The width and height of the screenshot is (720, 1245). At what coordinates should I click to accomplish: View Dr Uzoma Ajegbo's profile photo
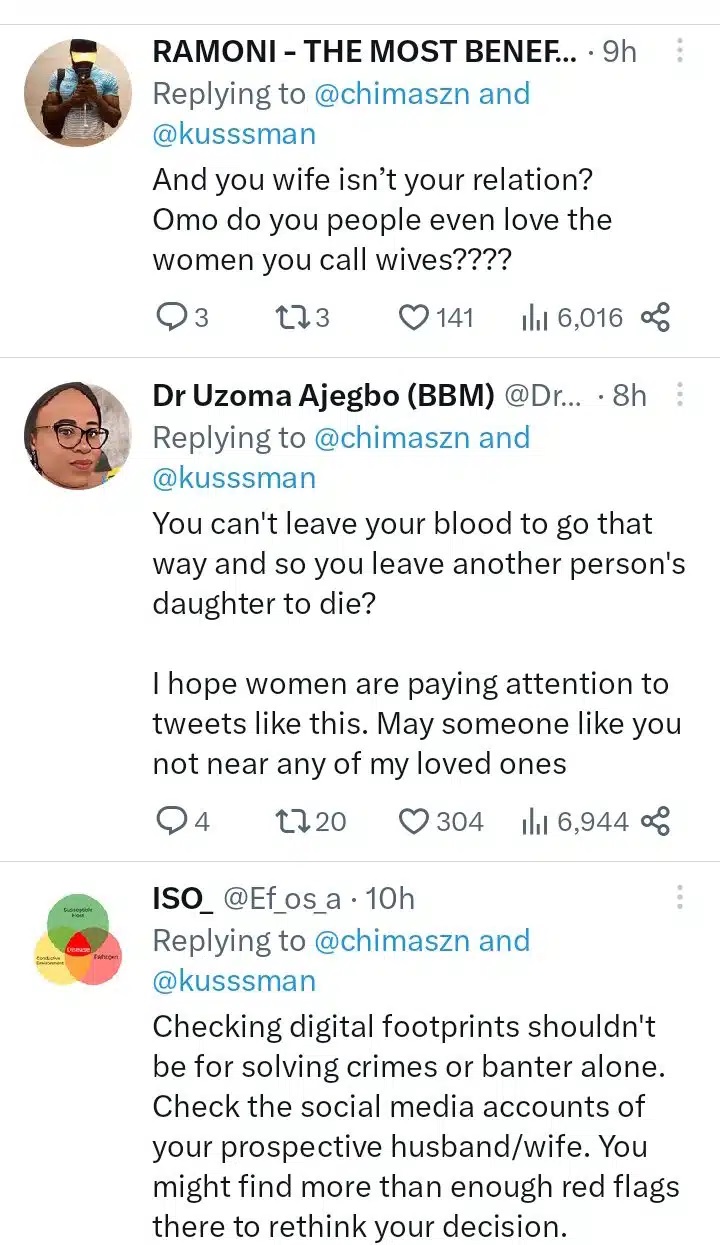pyautogui.click(x=78, y=436)
